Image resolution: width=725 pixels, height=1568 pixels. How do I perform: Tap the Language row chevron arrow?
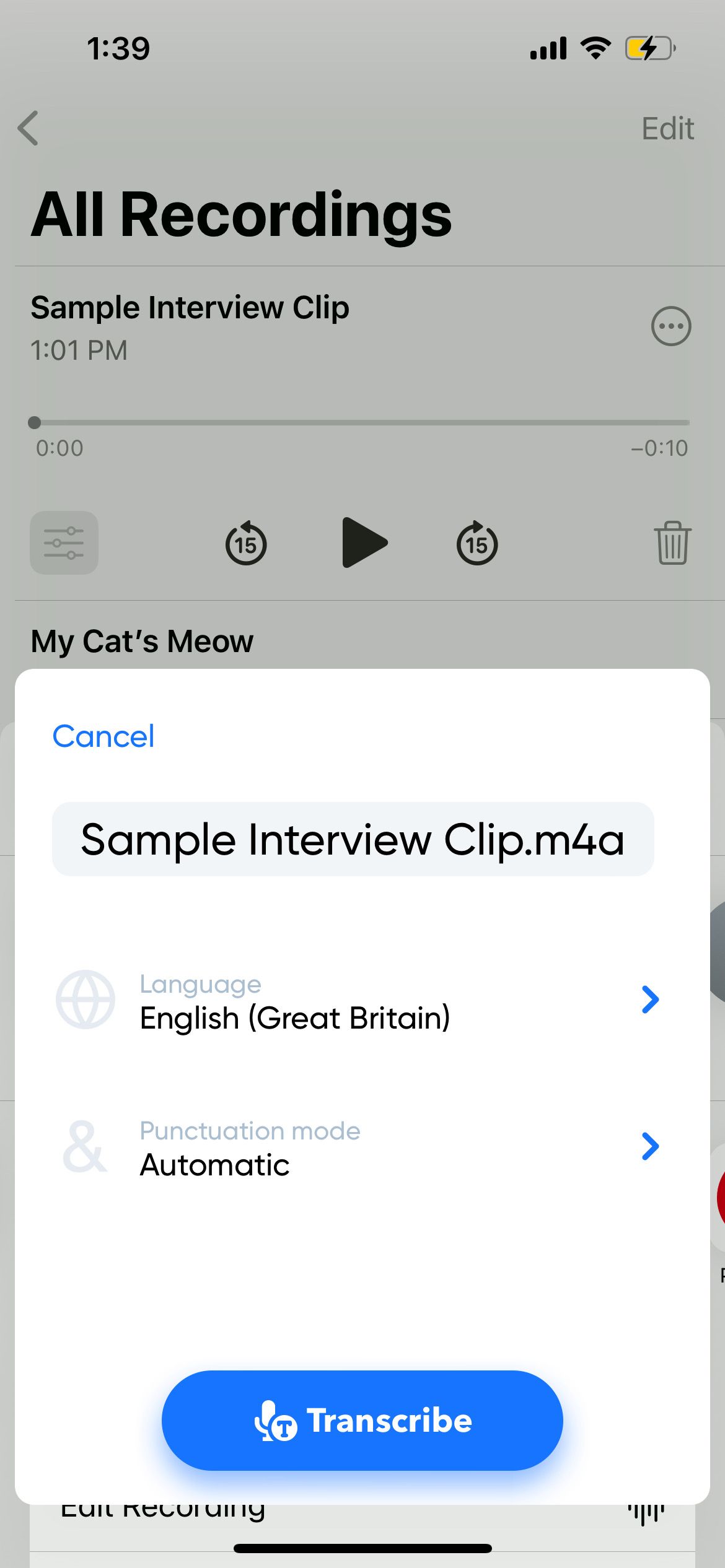click(x=649, y=998)
